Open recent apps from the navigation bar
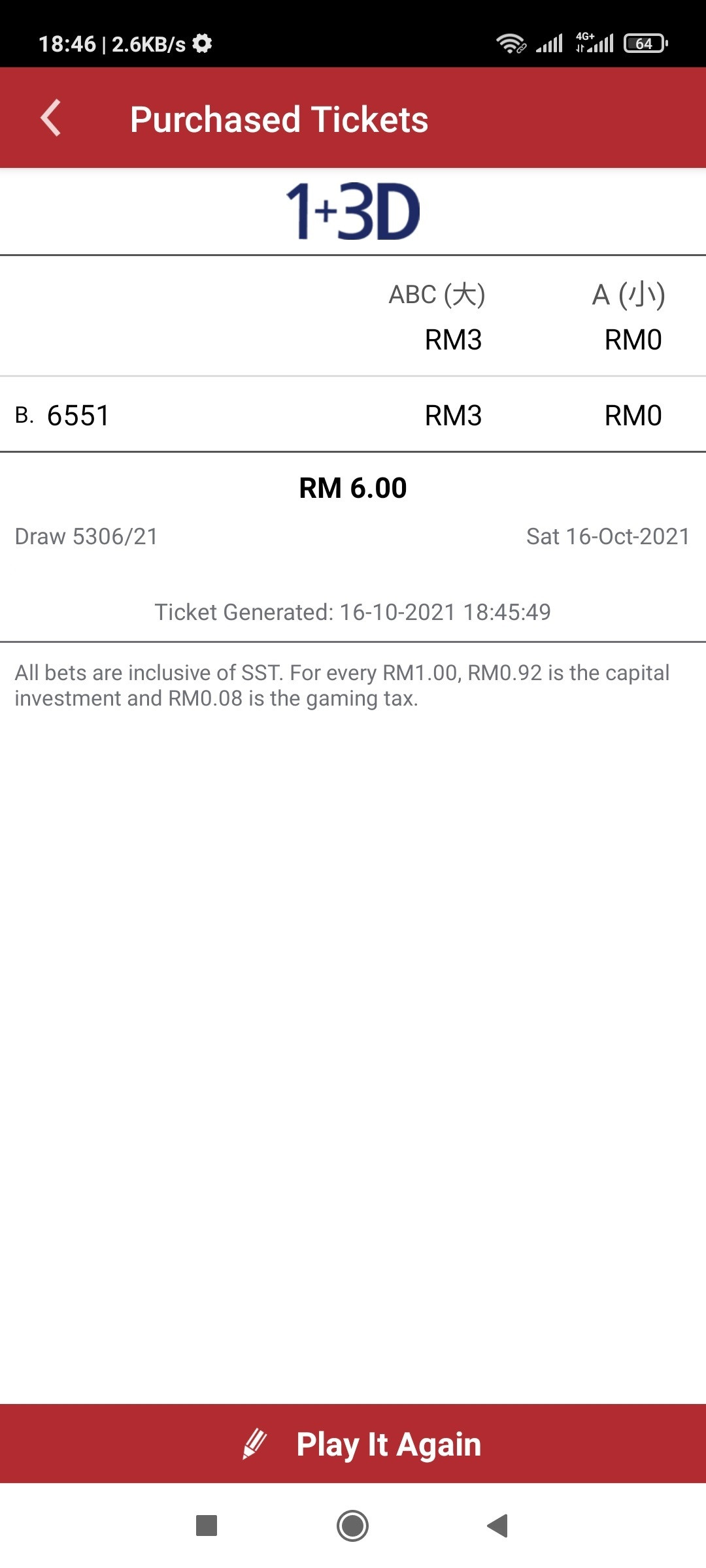Viewport: 706px width, 1568px height. [207, 1526]
